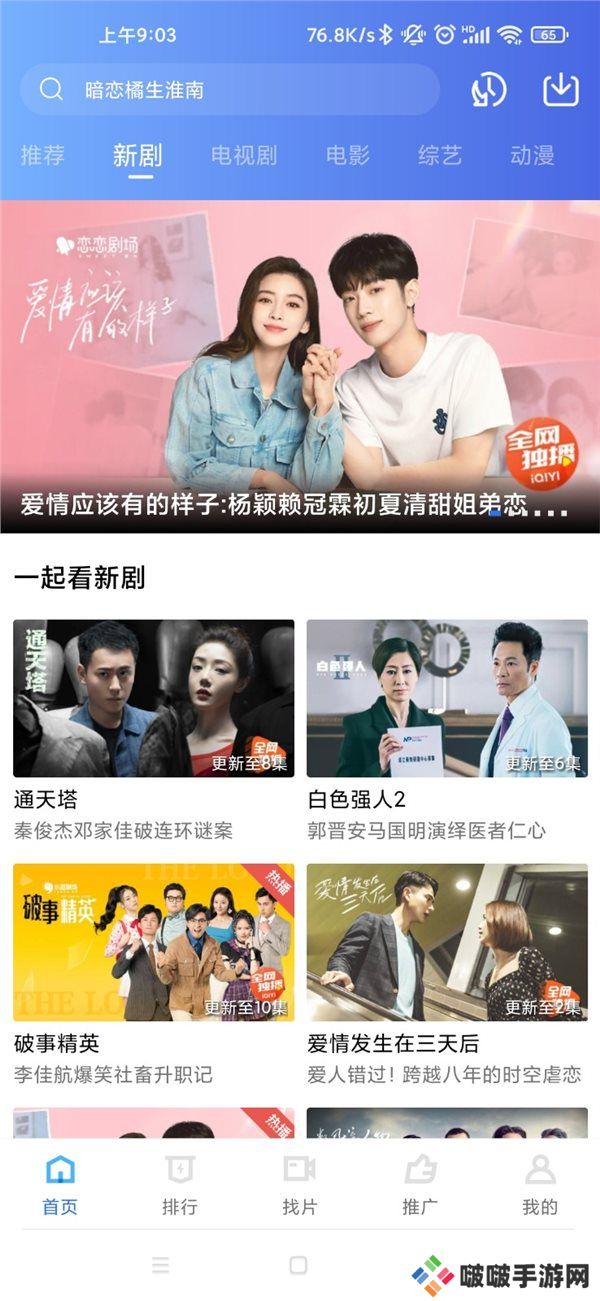
Task: Open the downloads icon
Action: [561, 90]
